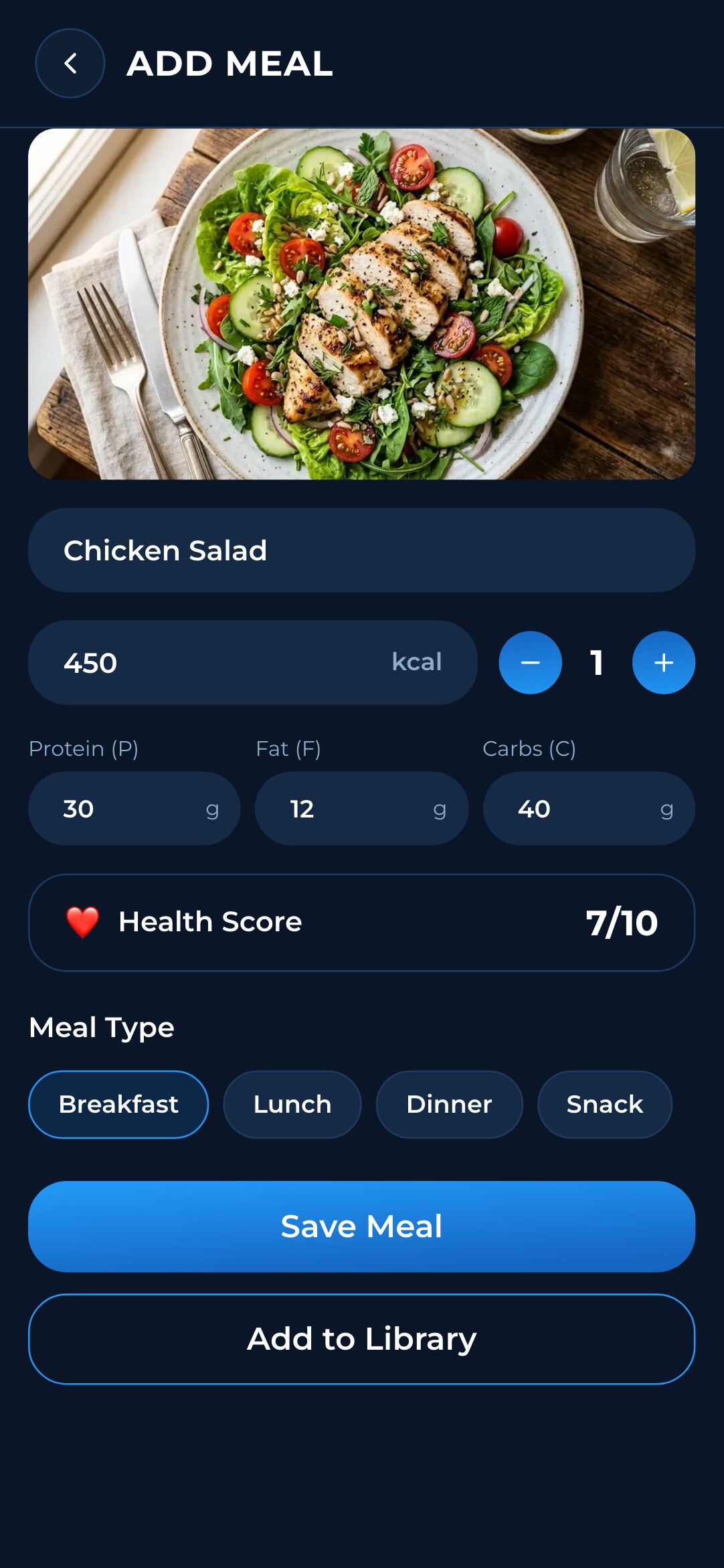Select the Lunch meal type
The height and width of the screenshot is (1568, 724).
pos(292,1103)
